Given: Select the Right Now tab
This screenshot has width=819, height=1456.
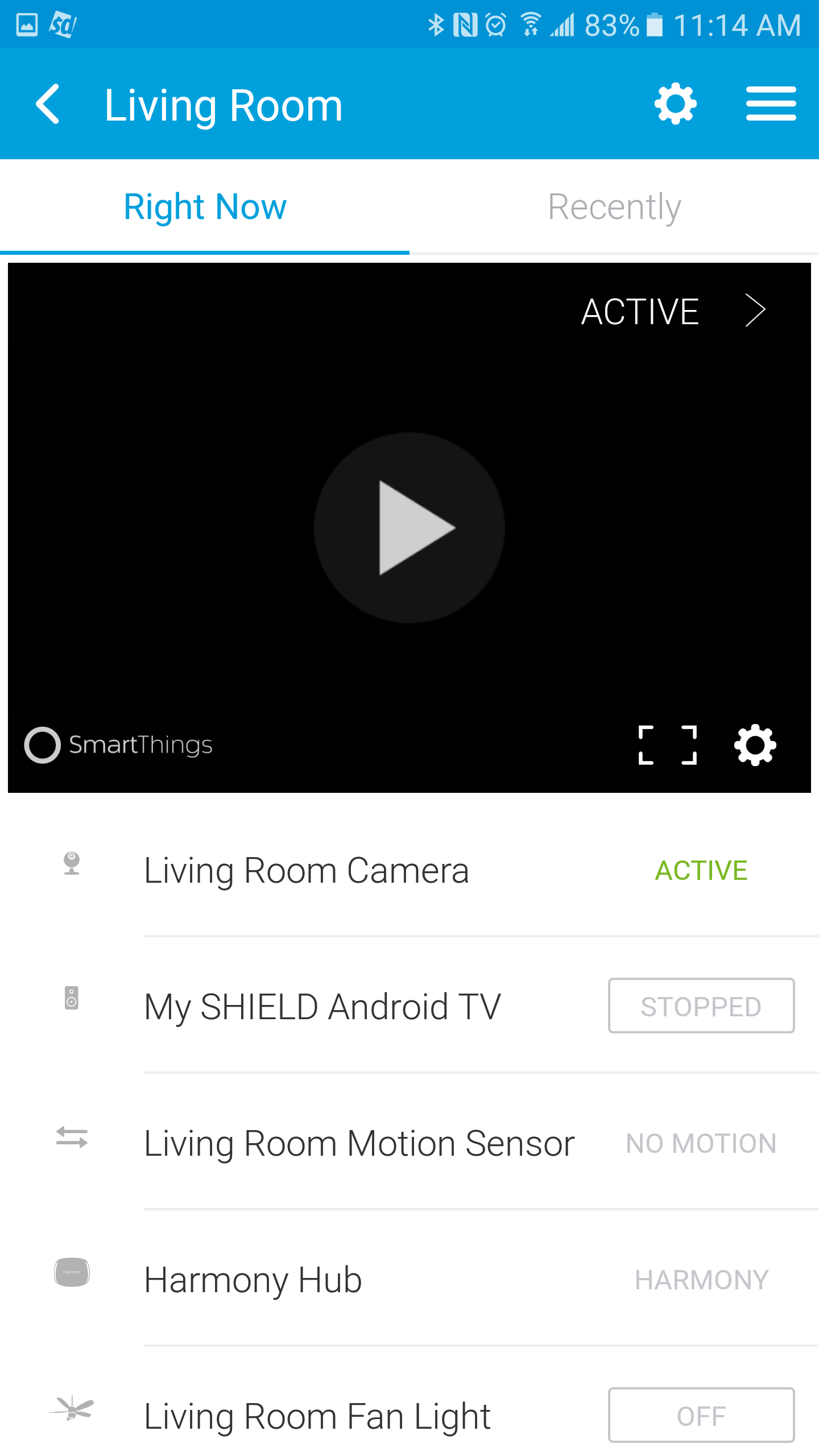Looking at the screenshot, I should 205,207.
